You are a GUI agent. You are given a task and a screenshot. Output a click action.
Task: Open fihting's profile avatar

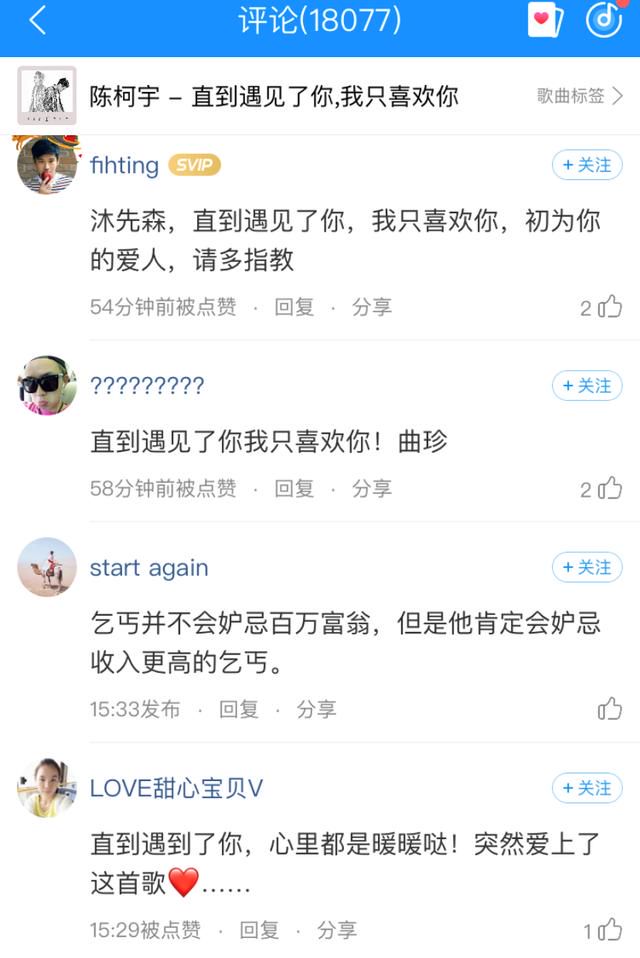[x=47, y=165]
